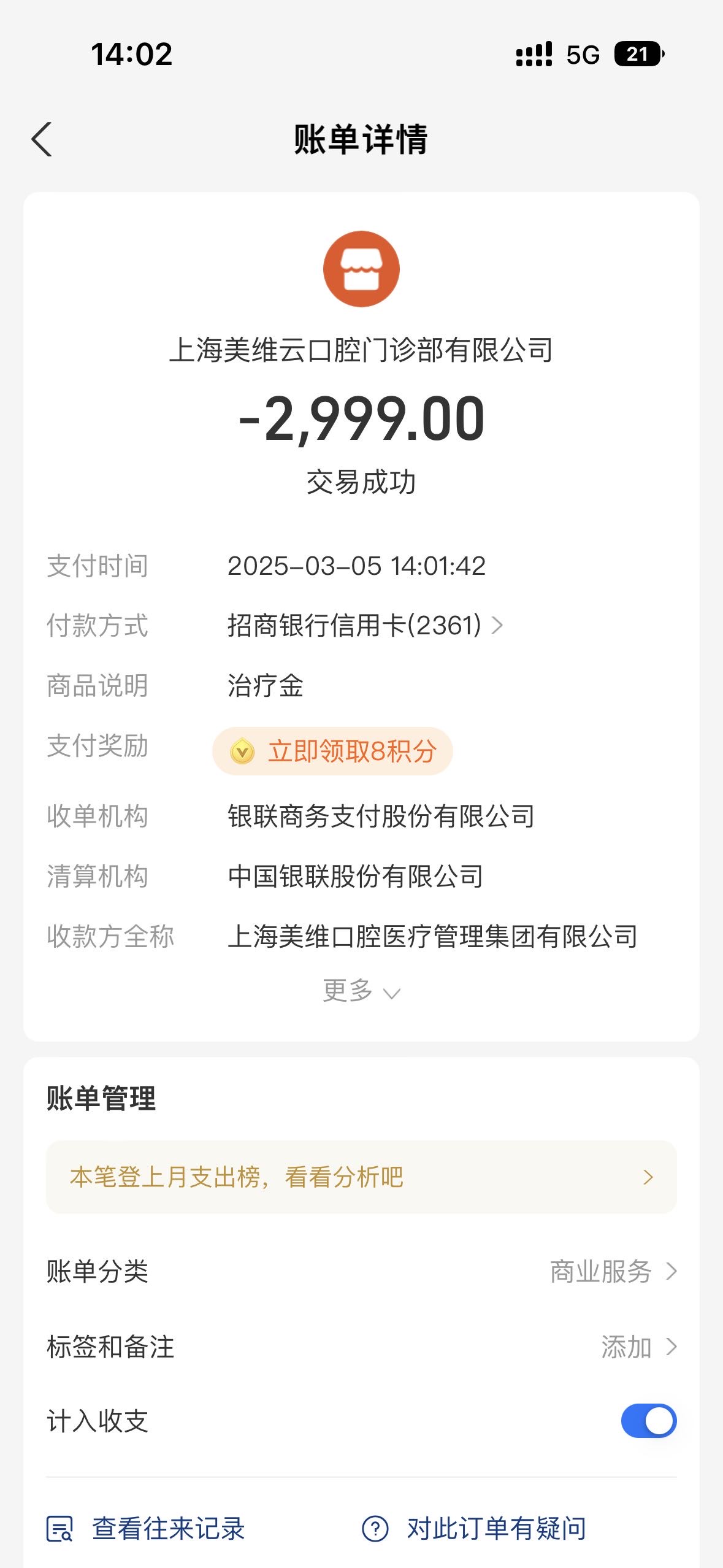Open the 本笔登上月支出榜 analysis banner
This screenshot has height=1568, width=723.
pyautogui.click(x=361, y=1177)
